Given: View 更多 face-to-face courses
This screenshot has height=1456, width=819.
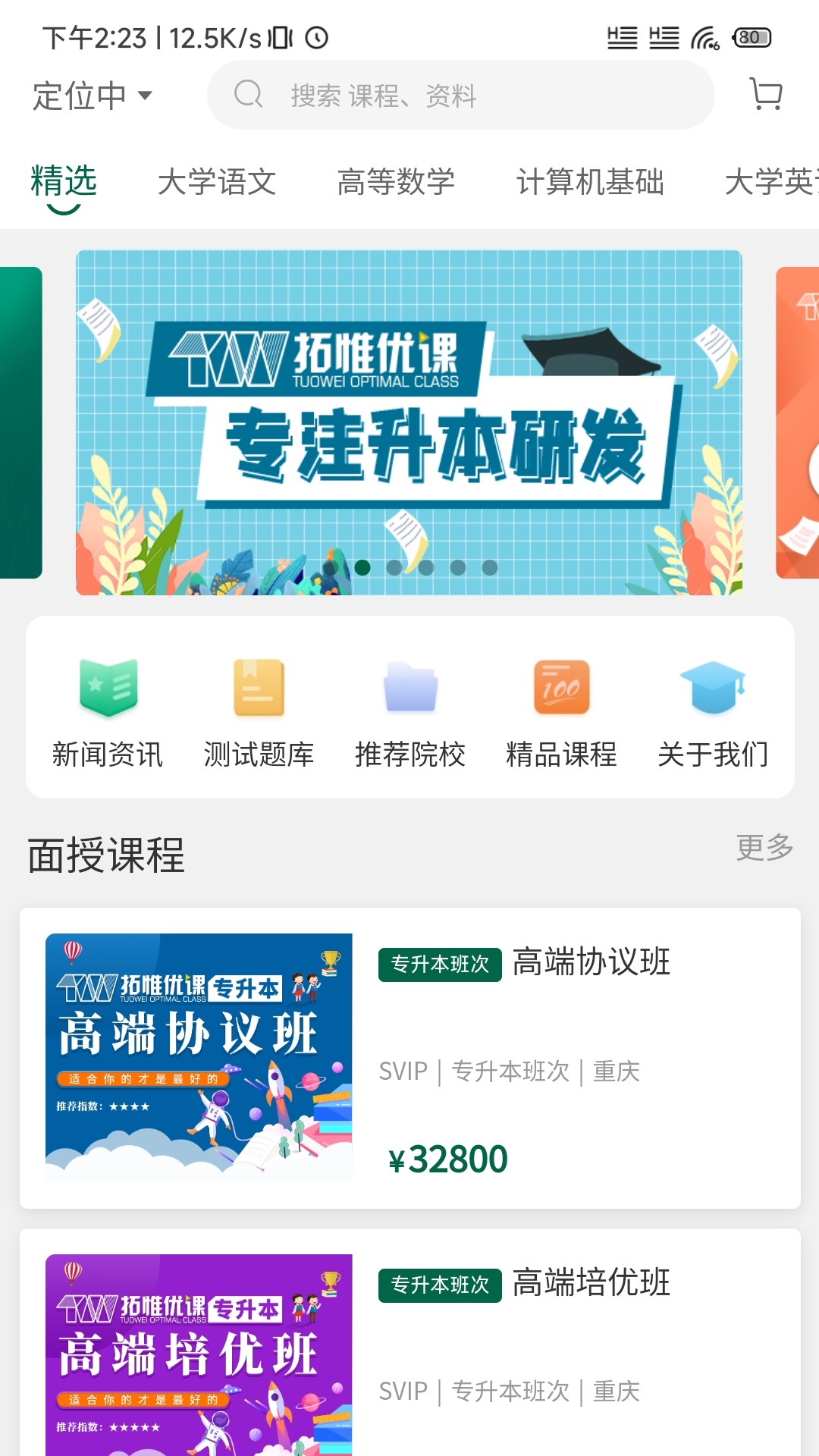Looking at the screenshot, I should point(764,847).
